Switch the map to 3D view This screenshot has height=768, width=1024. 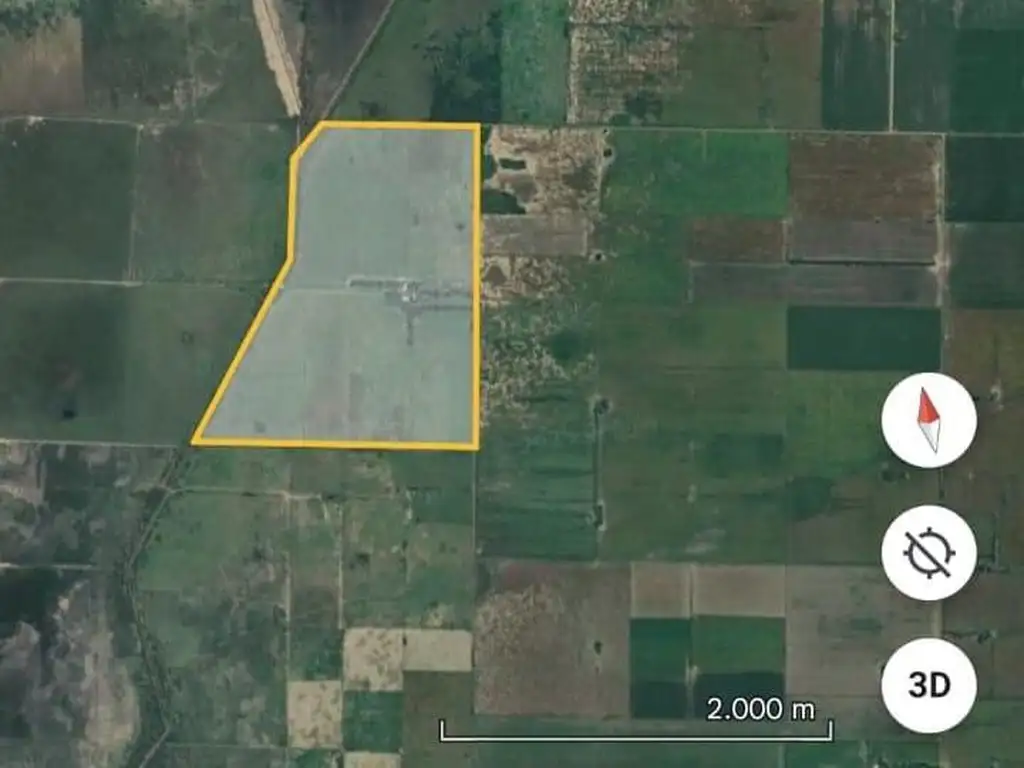[x=929, y=686]
